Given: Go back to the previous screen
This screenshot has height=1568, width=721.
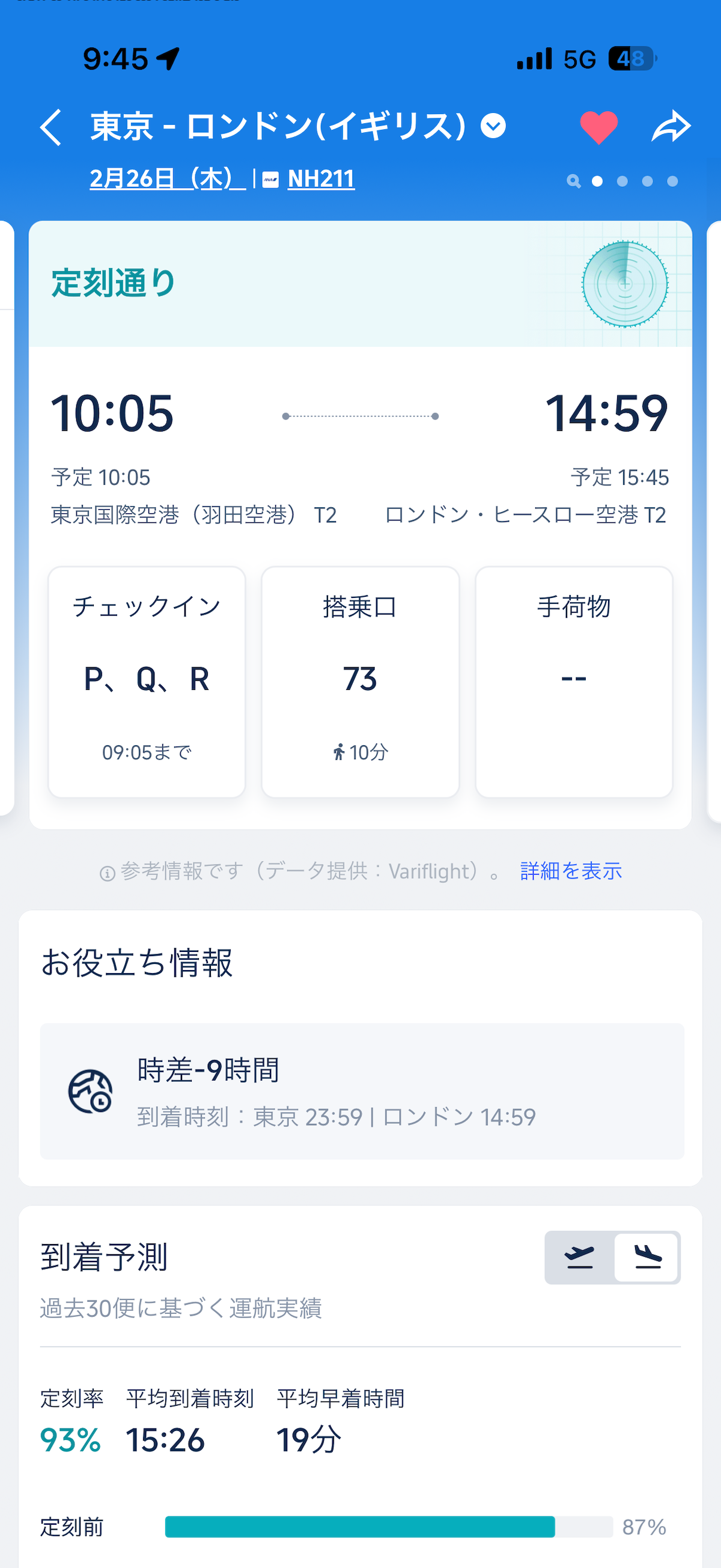Looking at the screenshot, I should (51, 127).
